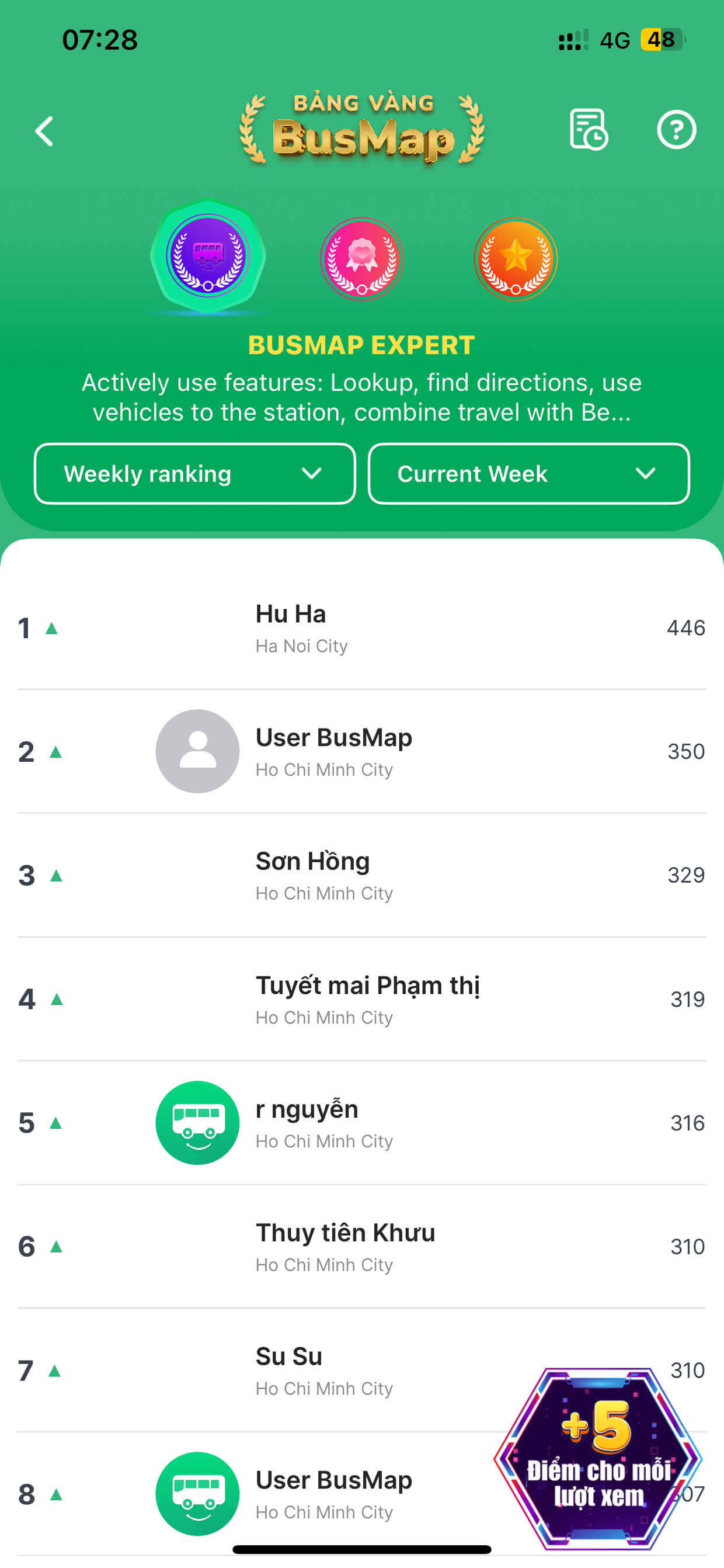The image size is (724, 1568).
Task: Open Hu Ha's ranking entry
Action: (361, 628)
